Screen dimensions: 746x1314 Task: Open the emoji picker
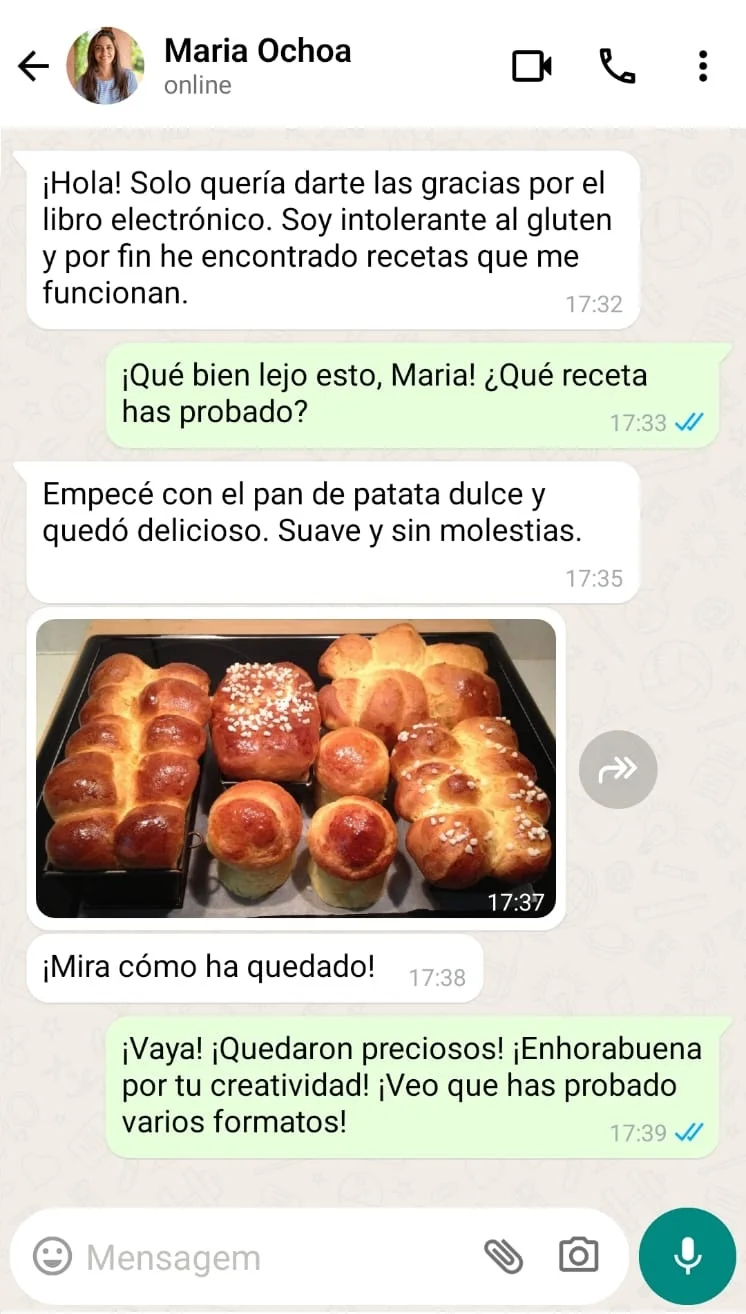52,1256
